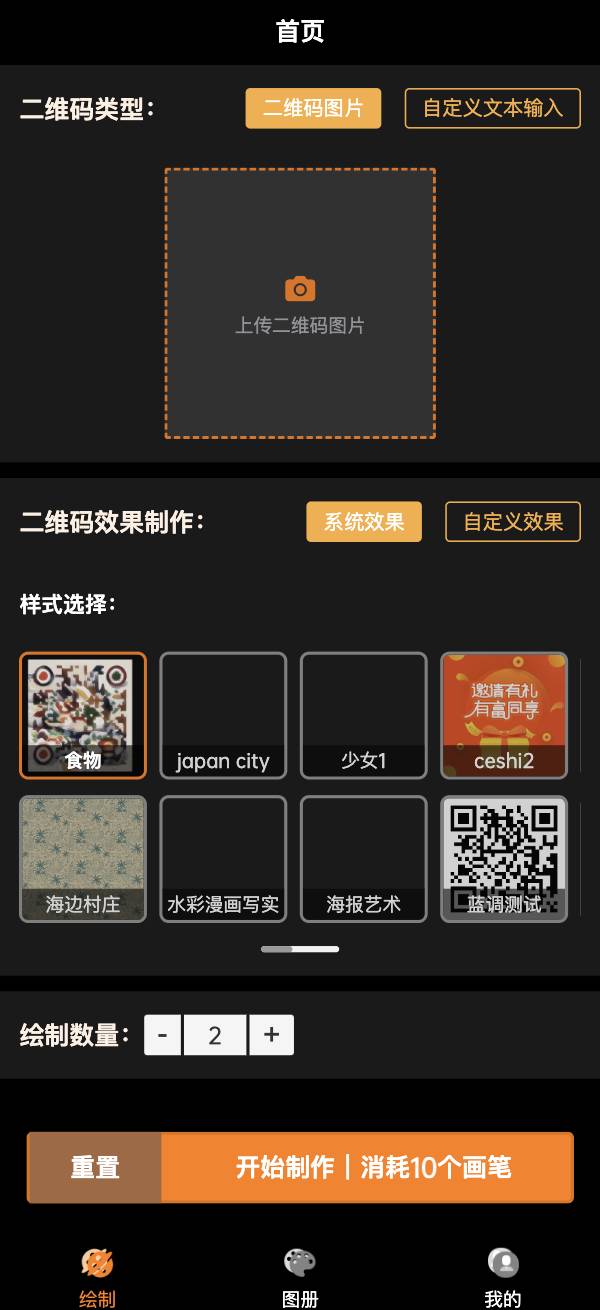Select the 系统效果 option

tap(364, 522)
